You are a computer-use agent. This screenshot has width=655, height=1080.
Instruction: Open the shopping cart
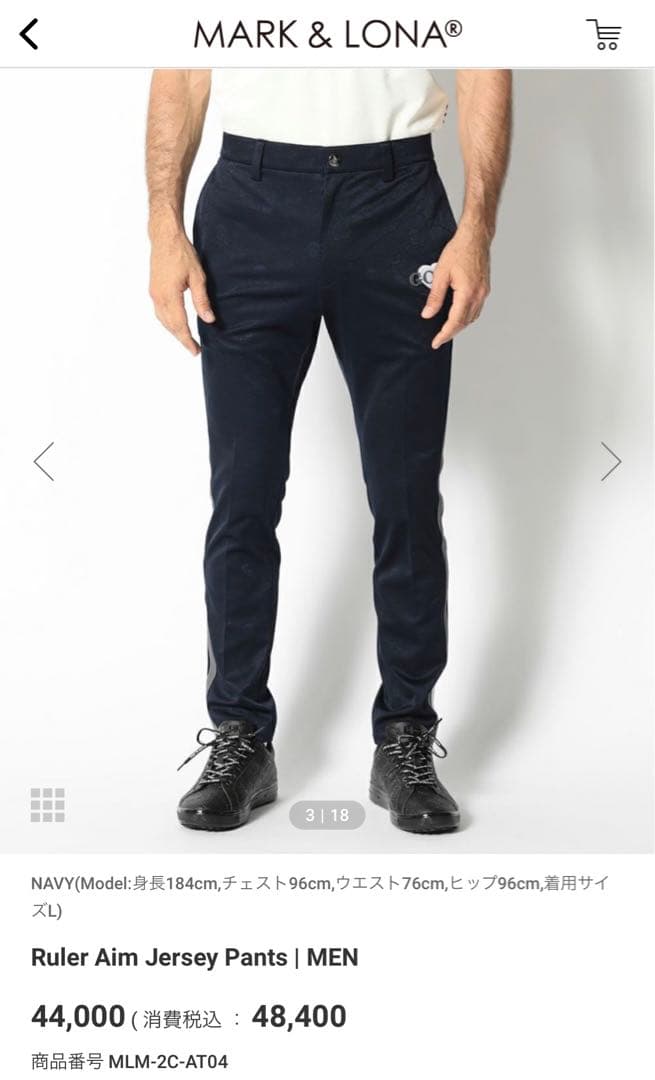coord(603,34)
